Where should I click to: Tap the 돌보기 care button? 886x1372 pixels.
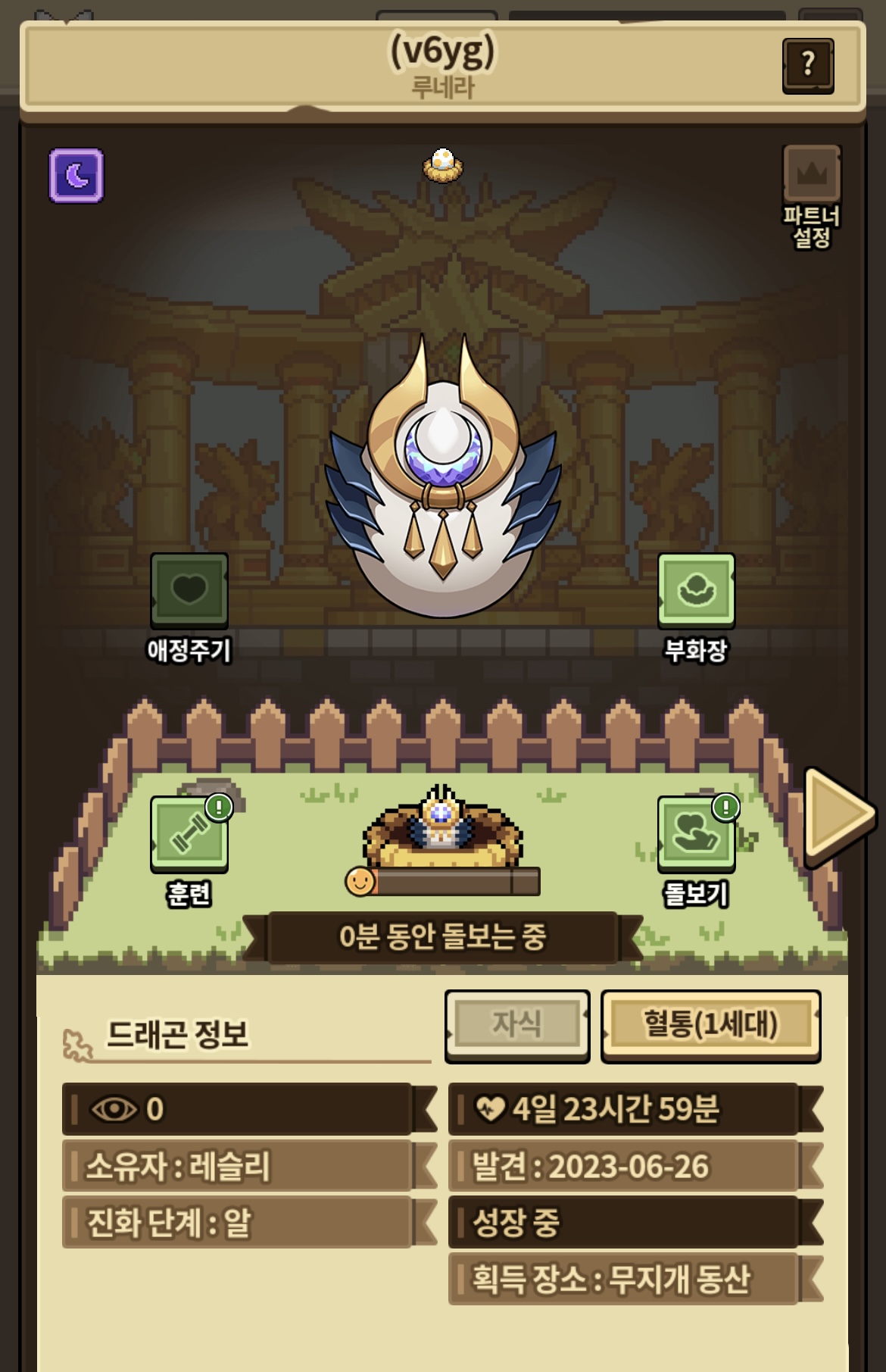(x=696, y=833)
